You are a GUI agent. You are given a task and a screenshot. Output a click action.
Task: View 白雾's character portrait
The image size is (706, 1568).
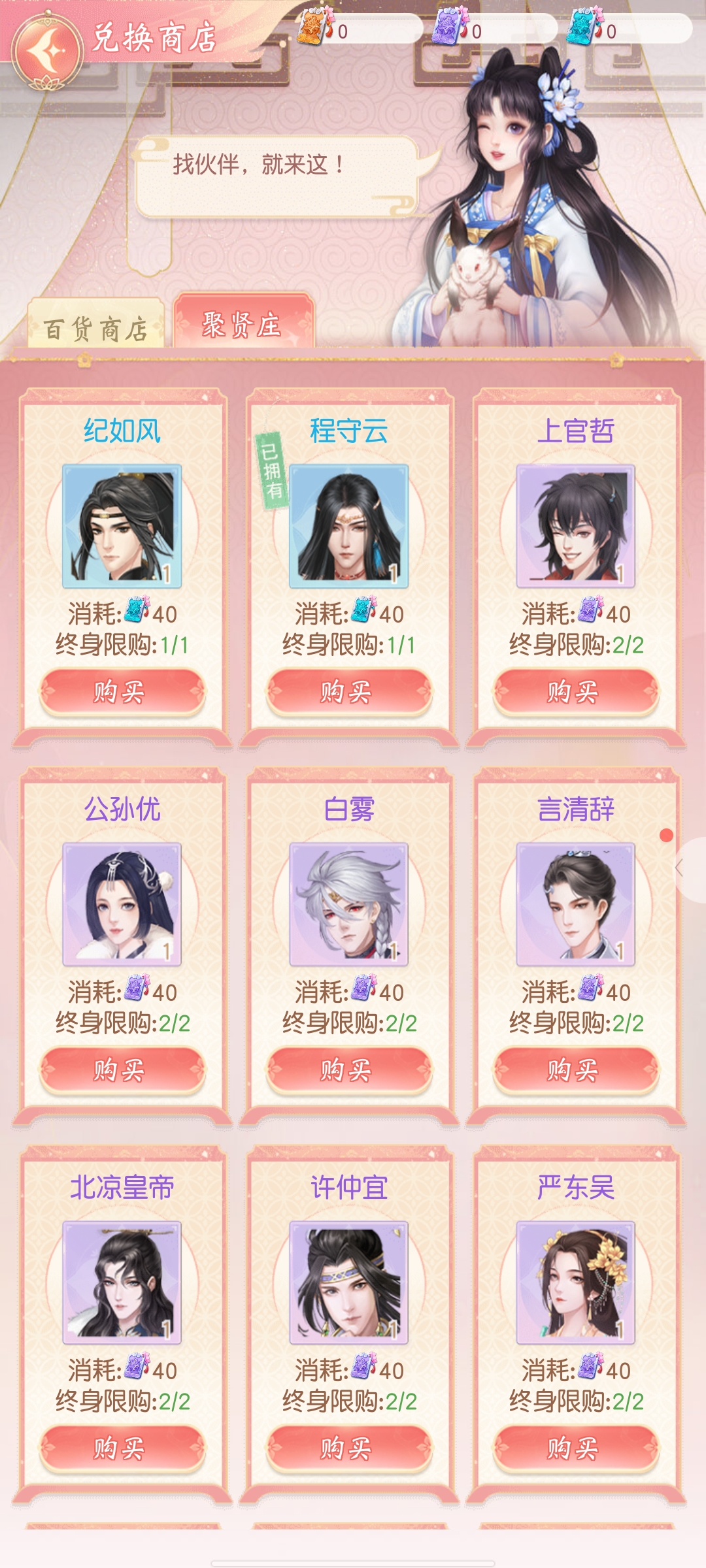click(348, 904)
